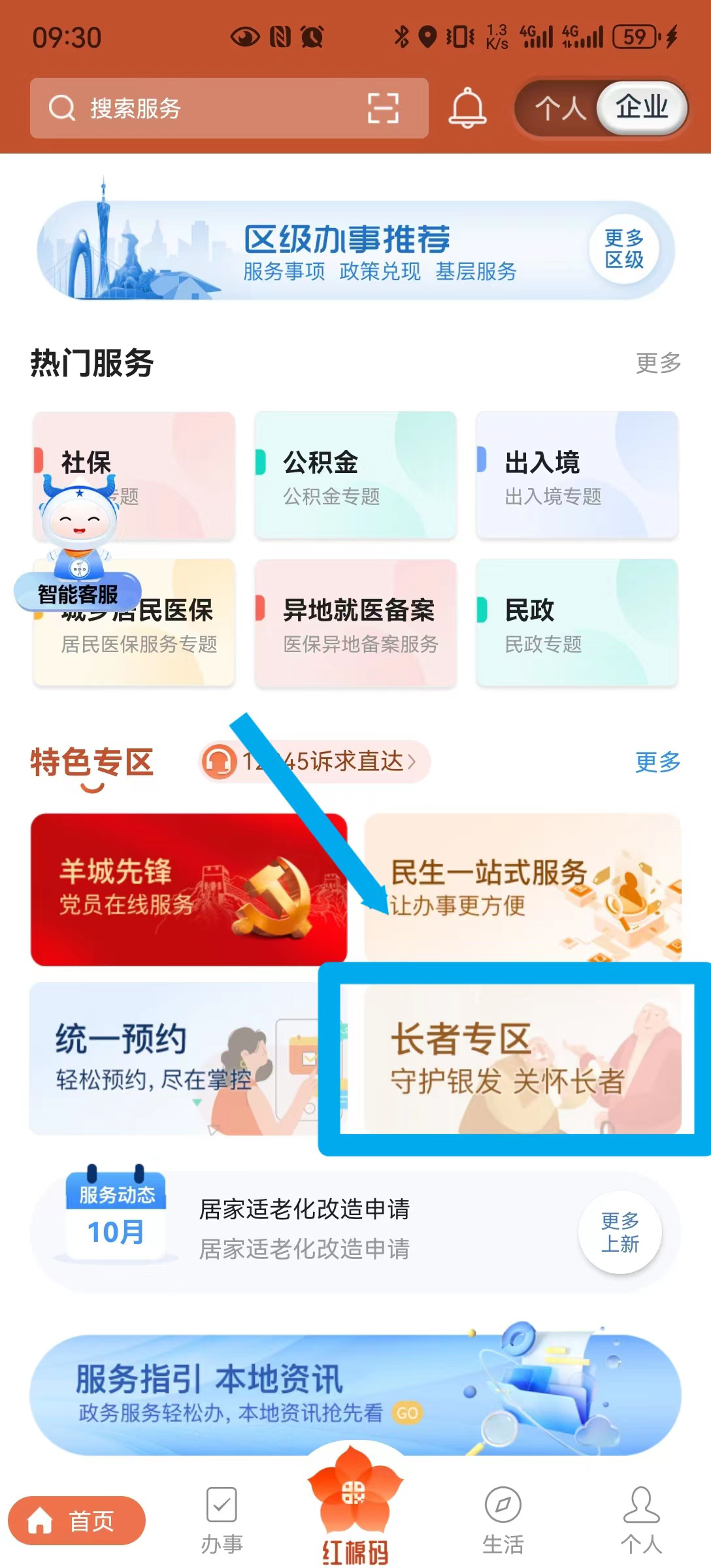Open the 红棉码 center tab
This screenshot has height=1568, width=711.
pos(355,1509)
